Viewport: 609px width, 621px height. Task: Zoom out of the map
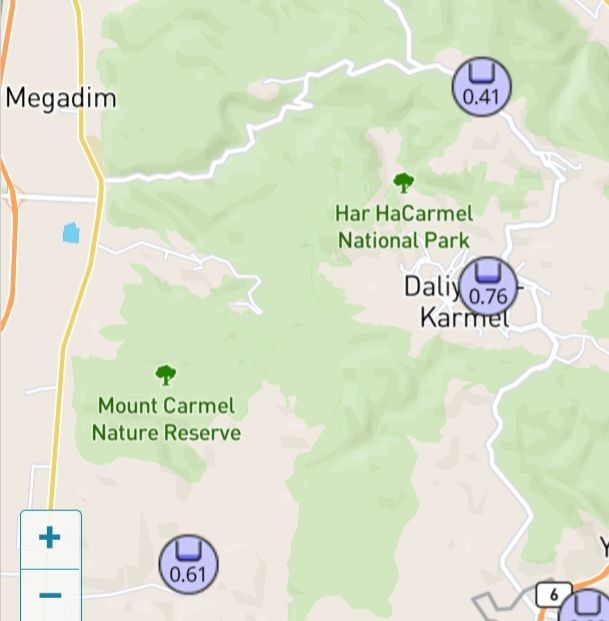(50, 596)
